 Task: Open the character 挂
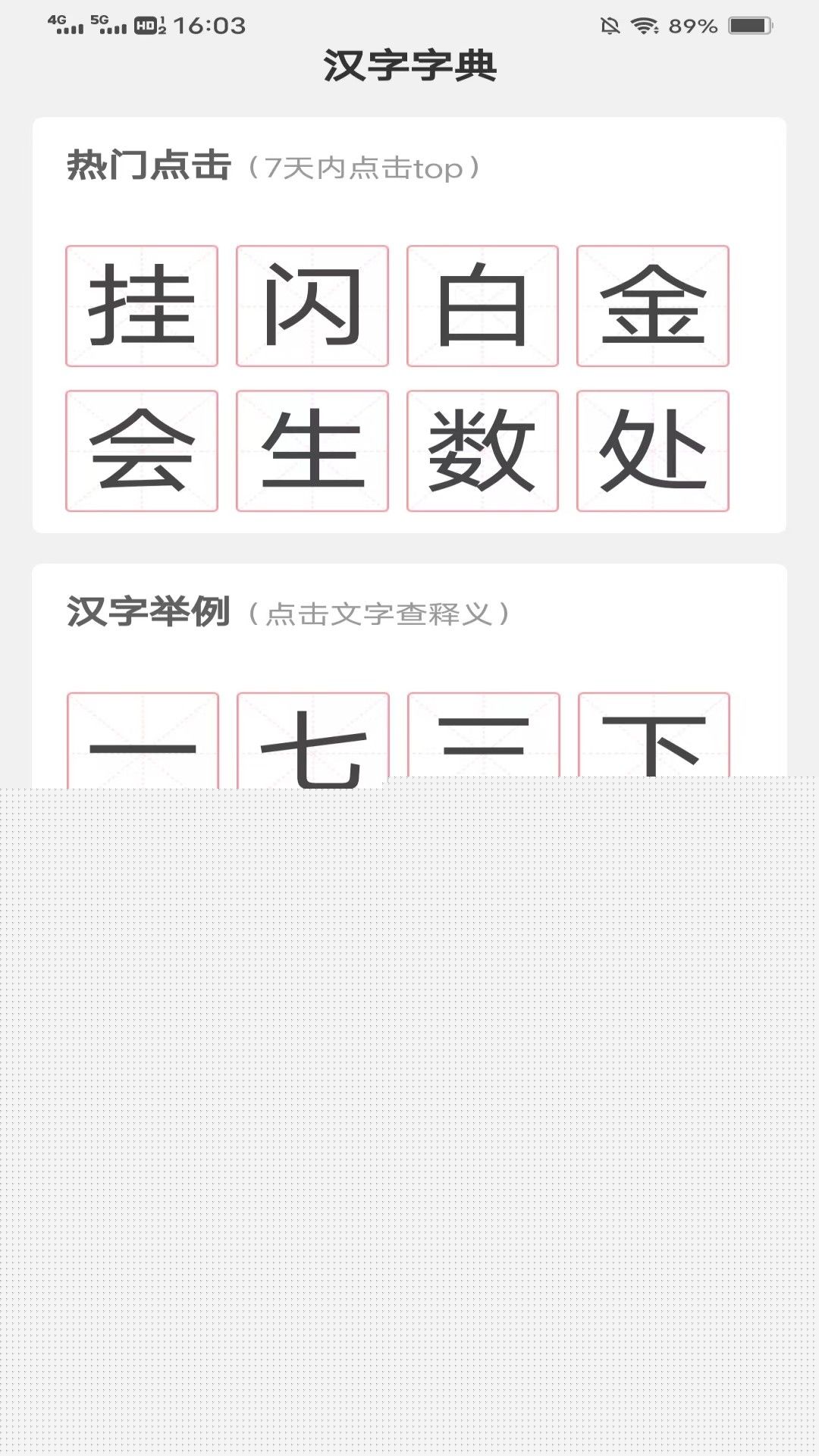142,306
